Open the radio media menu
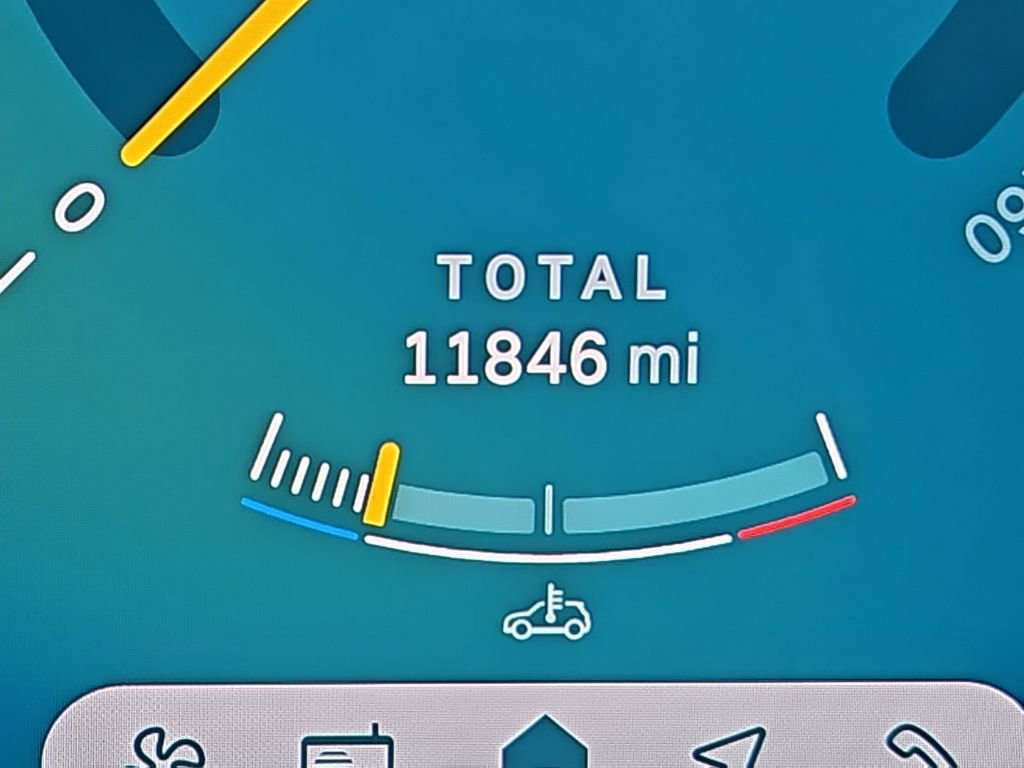 click(x=347, y=750)
